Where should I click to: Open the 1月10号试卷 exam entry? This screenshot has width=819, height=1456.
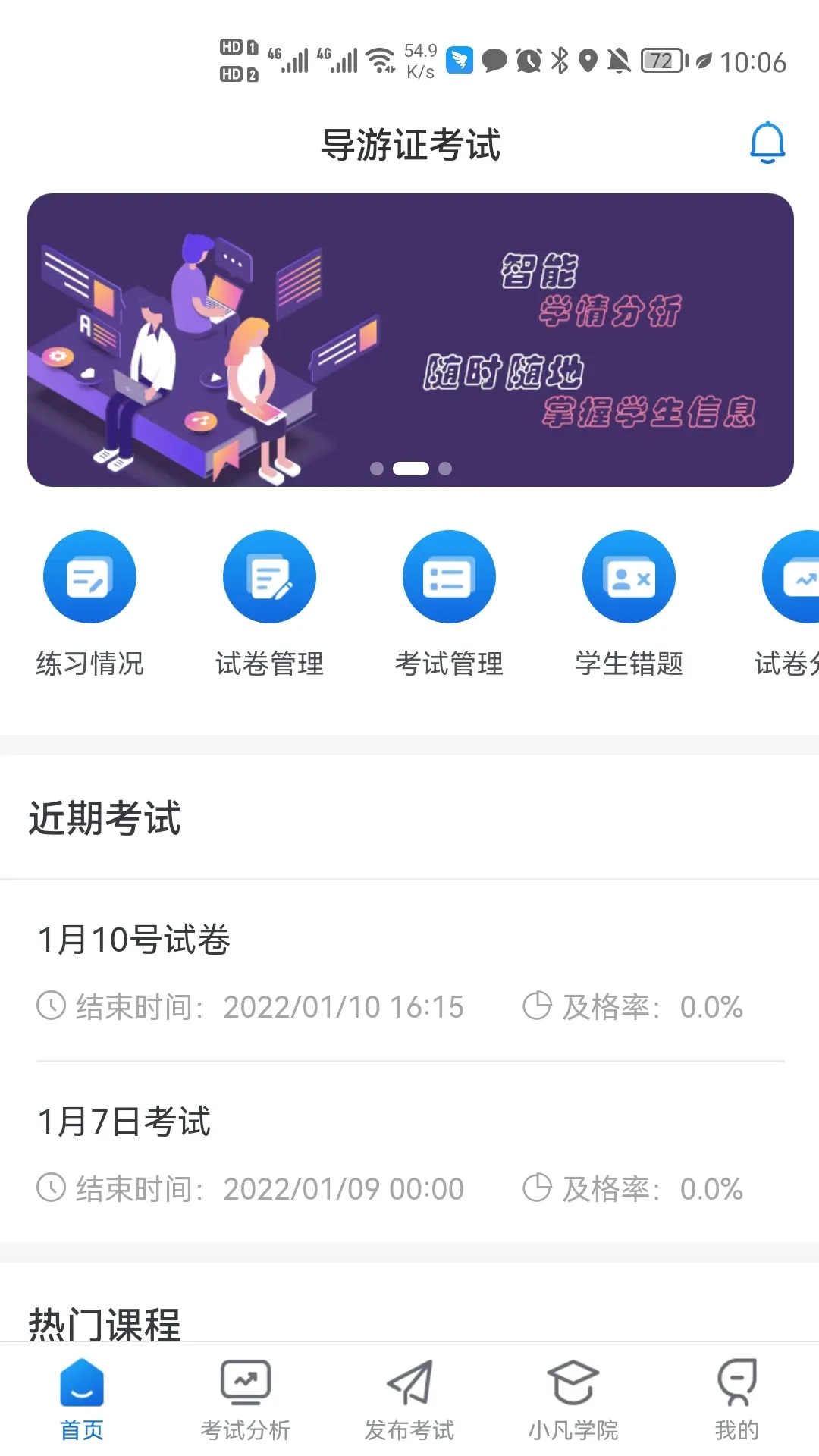tap(409, 971)
